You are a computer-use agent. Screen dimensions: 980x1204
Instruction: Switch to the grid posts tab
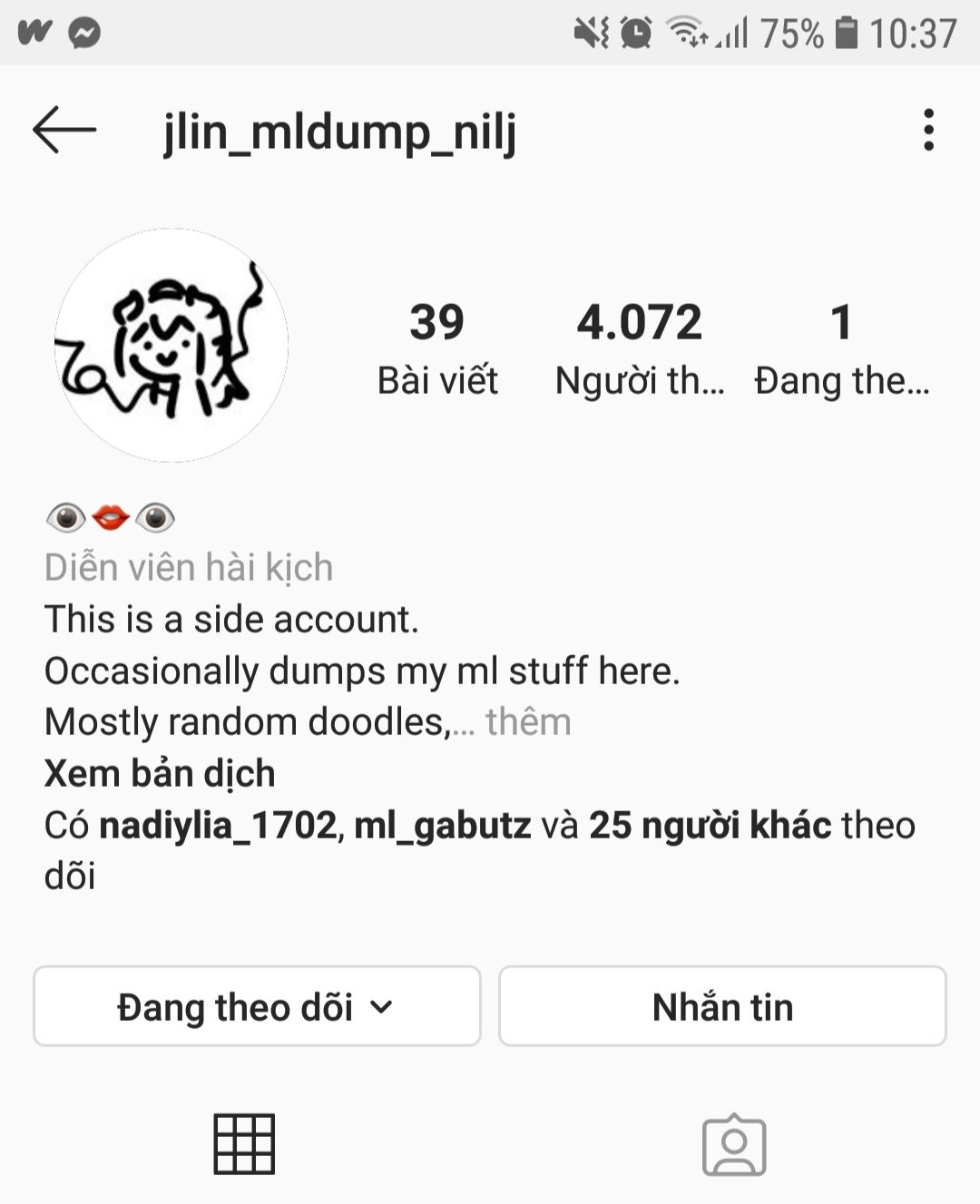tap(244, 1144)
